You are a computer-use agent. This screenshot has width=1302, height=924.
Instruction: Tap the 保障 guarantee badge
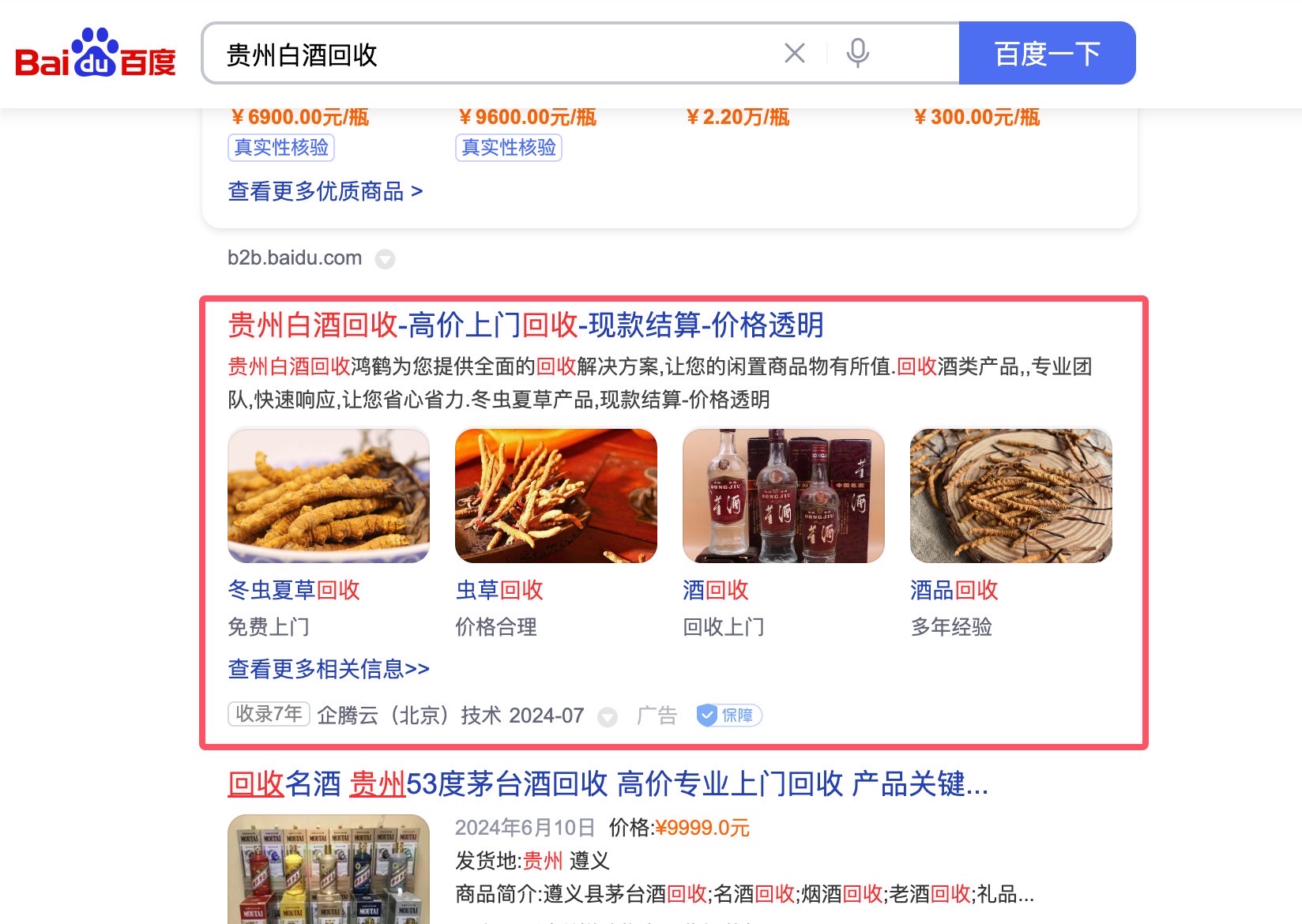[728, 716]
